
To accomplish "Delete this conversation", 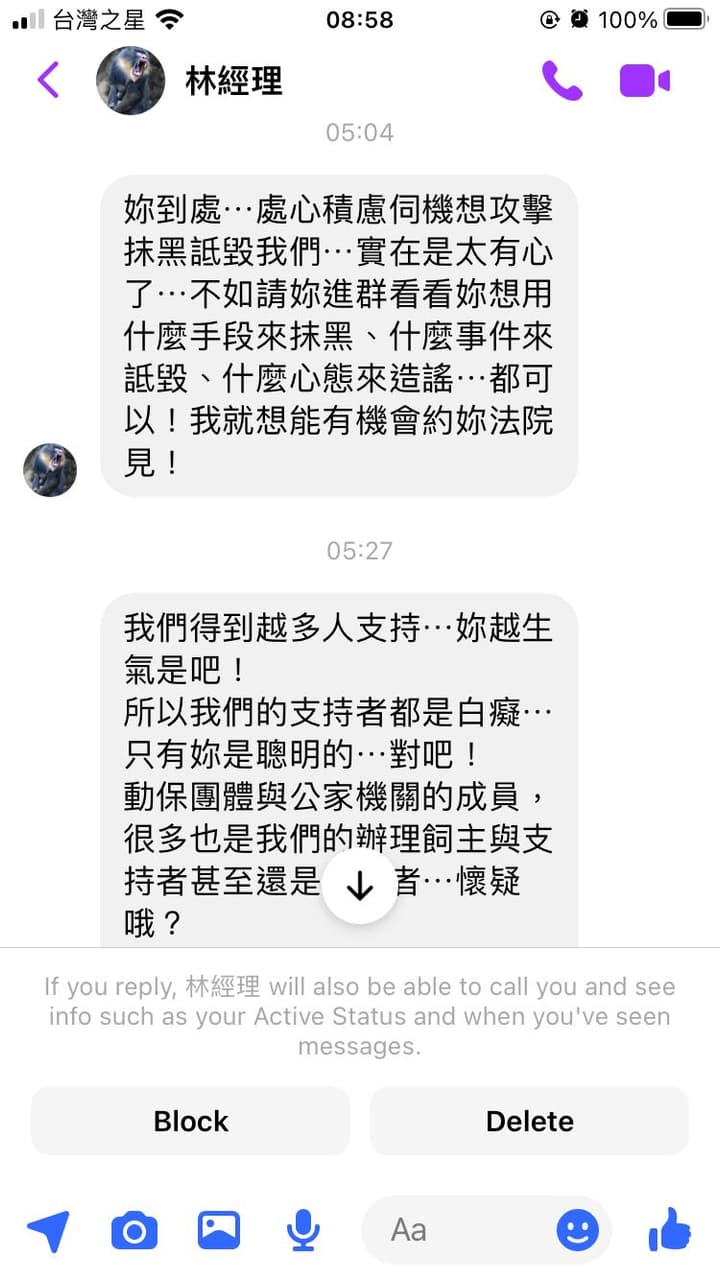I will 529,1121.
